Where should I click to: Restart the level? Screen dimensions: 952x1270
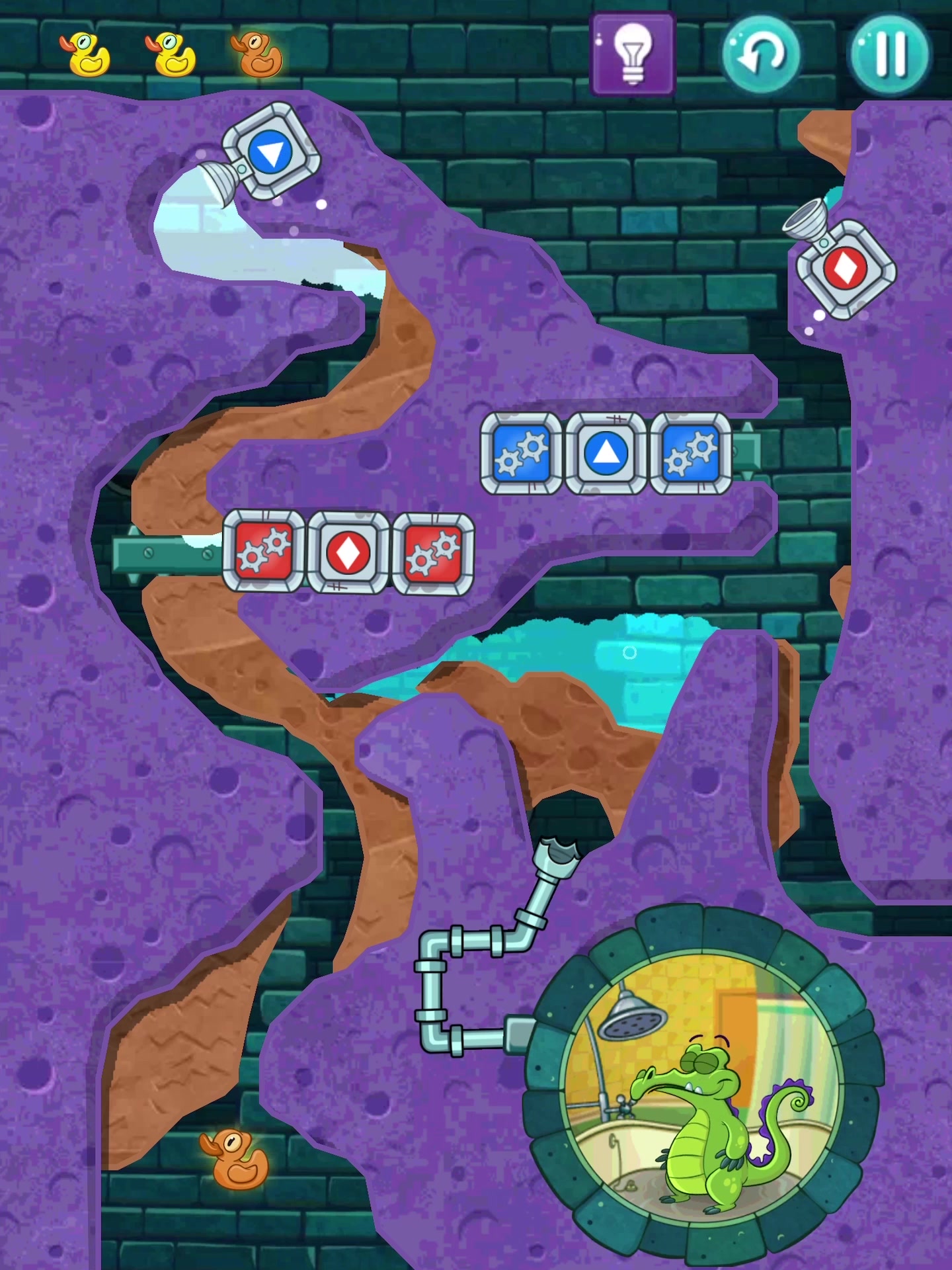coord(760,54)
